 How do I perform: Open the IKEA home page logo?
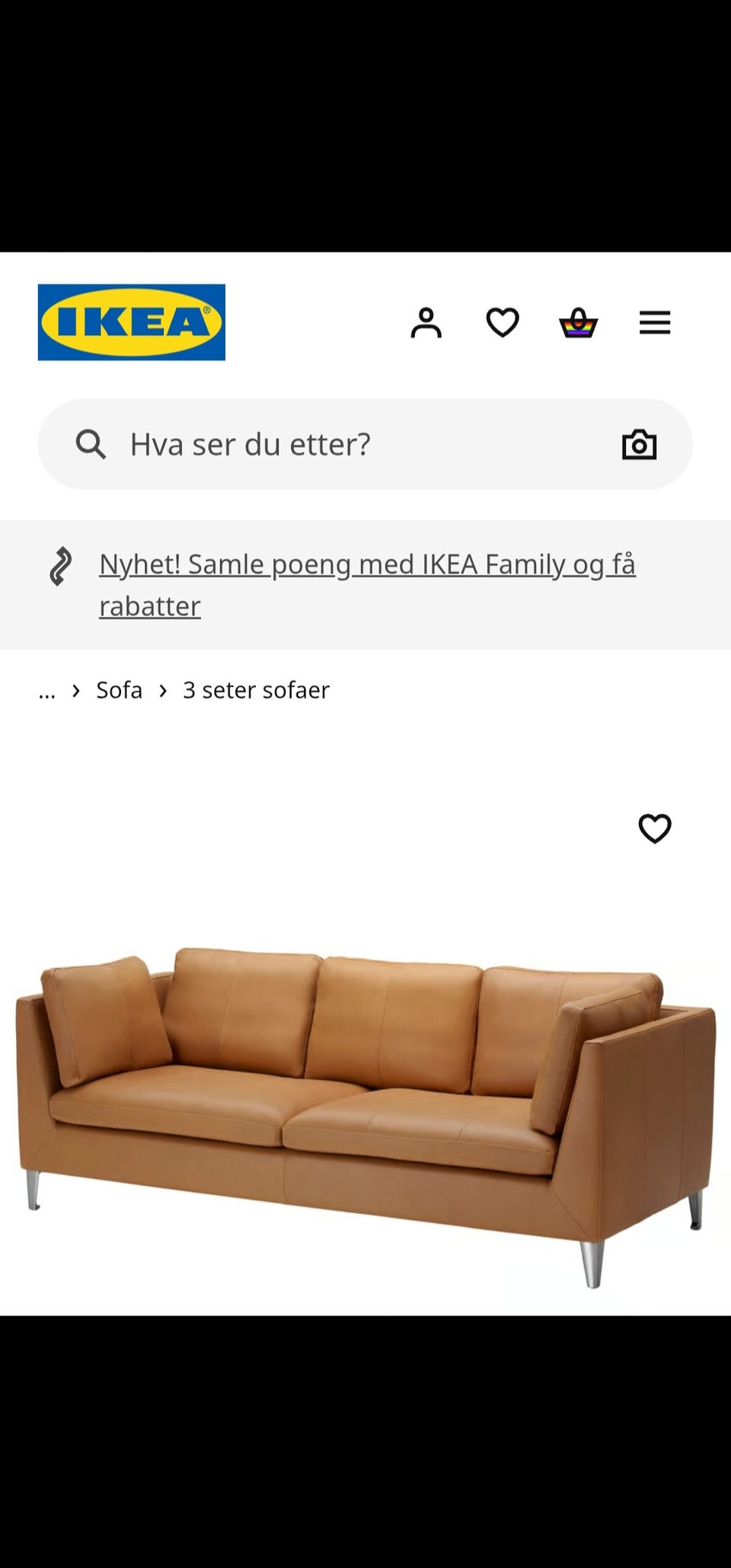[x=132, y=322]
